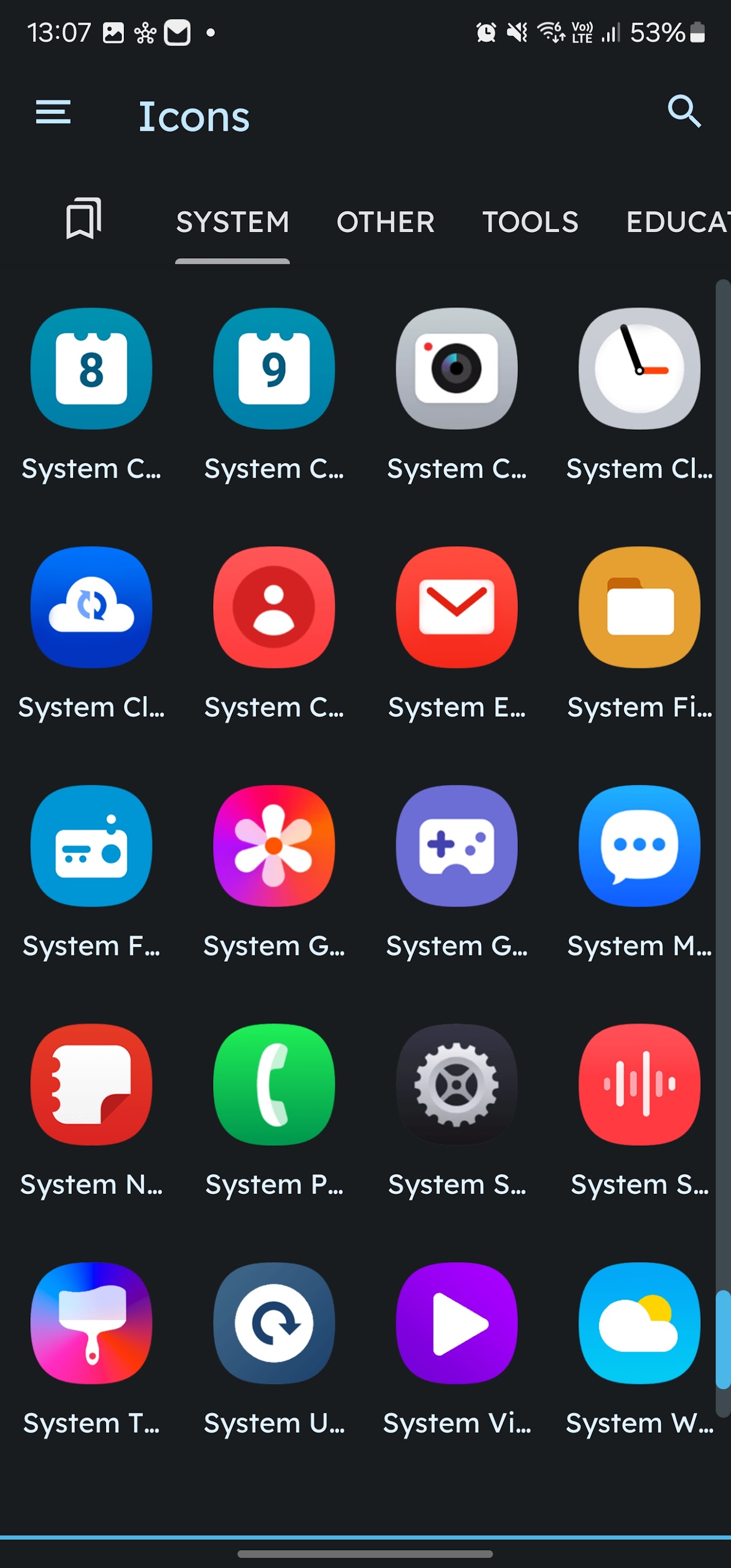Select the calendar icon showing number 9

point(274,369)
